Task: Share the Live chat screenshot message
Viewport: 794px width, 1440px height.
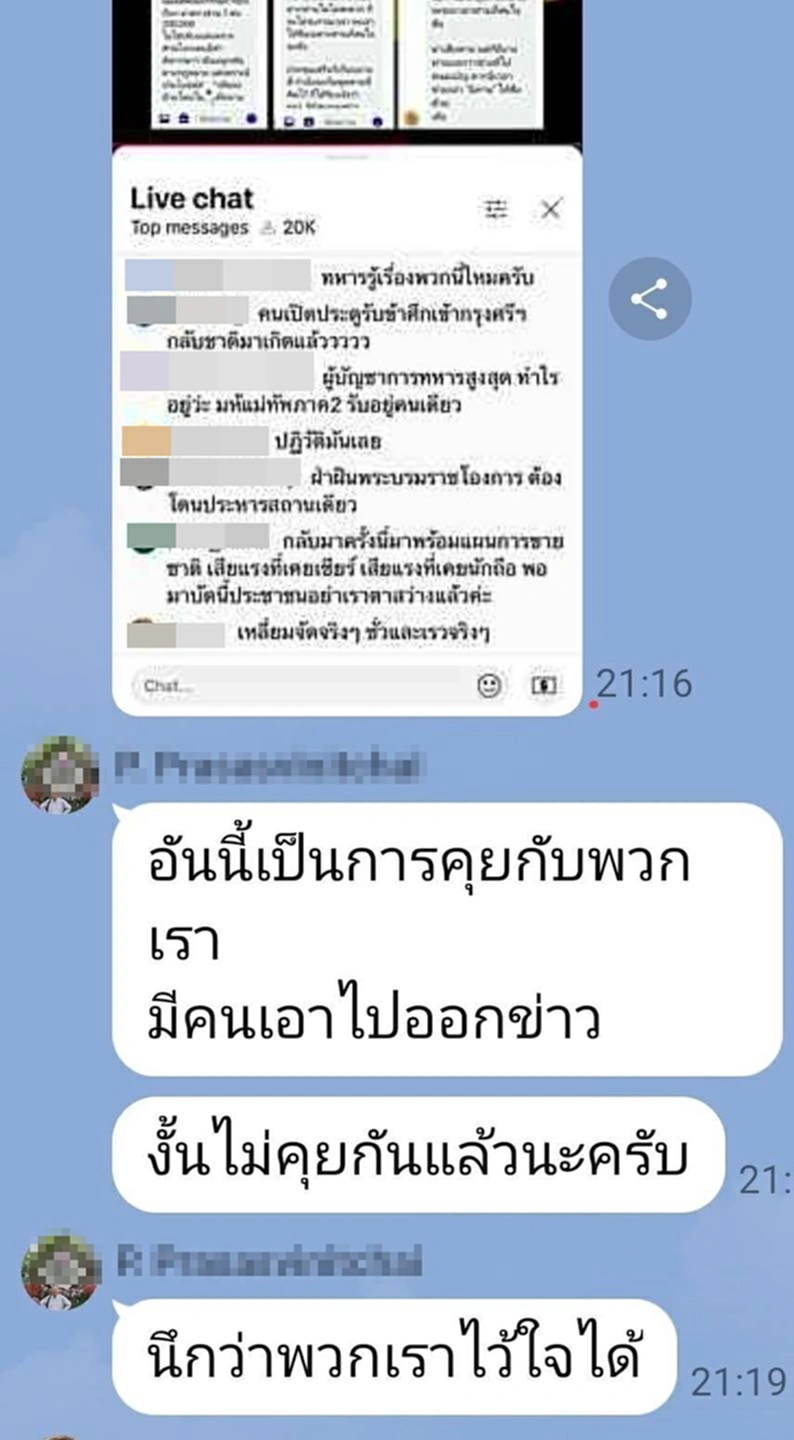Action: point(649,299)
